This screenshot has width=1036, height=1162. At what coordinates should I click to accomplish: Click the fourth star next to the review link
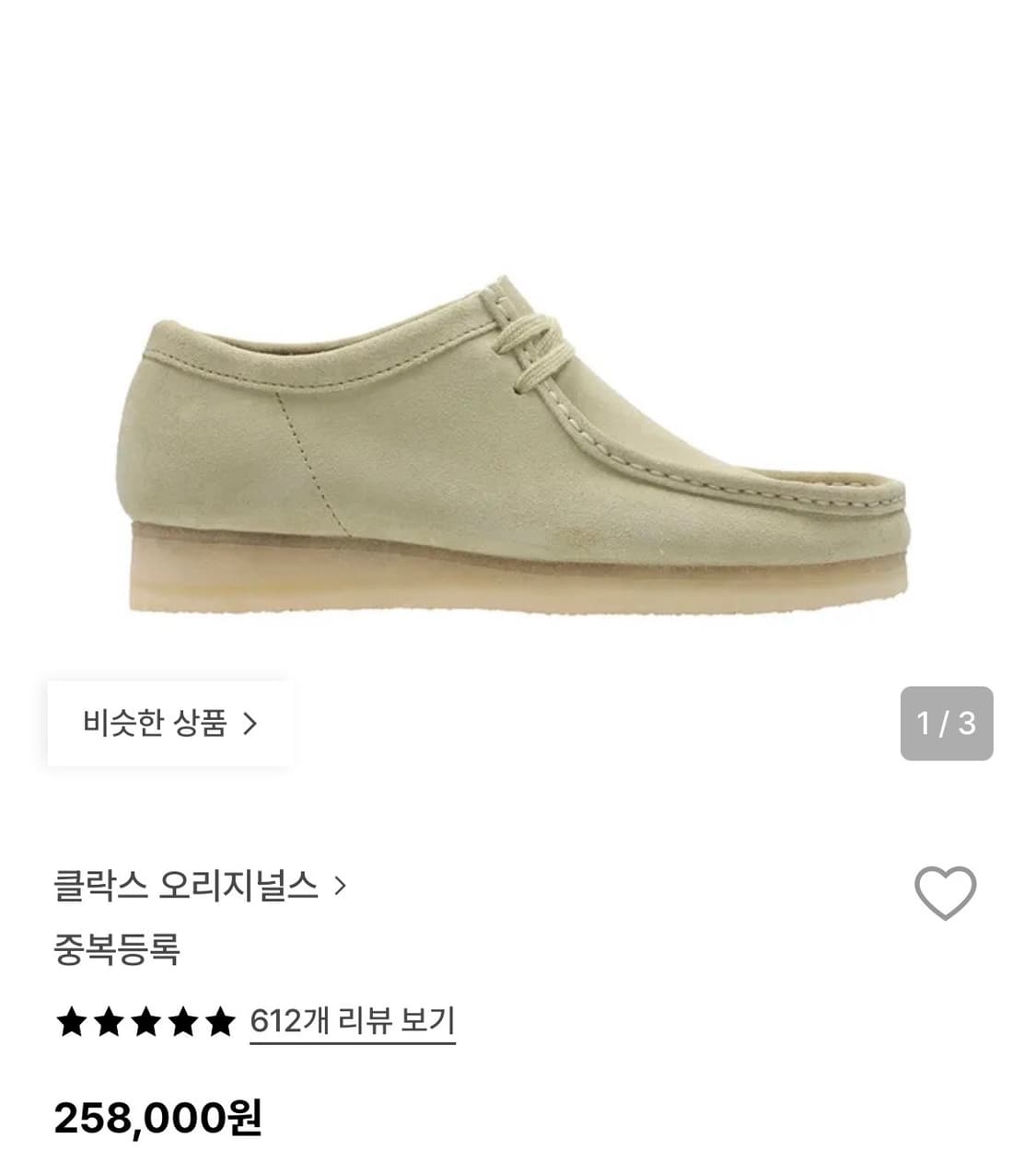click(x=183, y=1020)
